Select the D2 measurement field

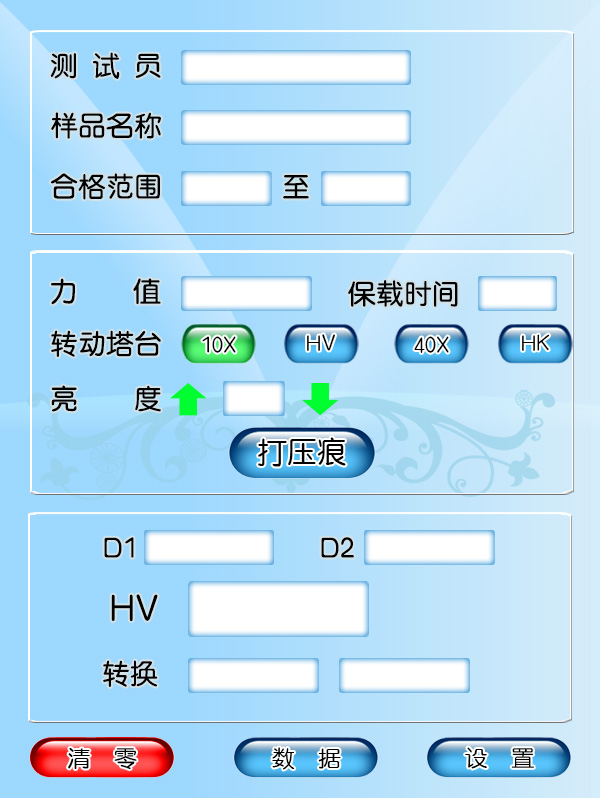pos(429,547)
